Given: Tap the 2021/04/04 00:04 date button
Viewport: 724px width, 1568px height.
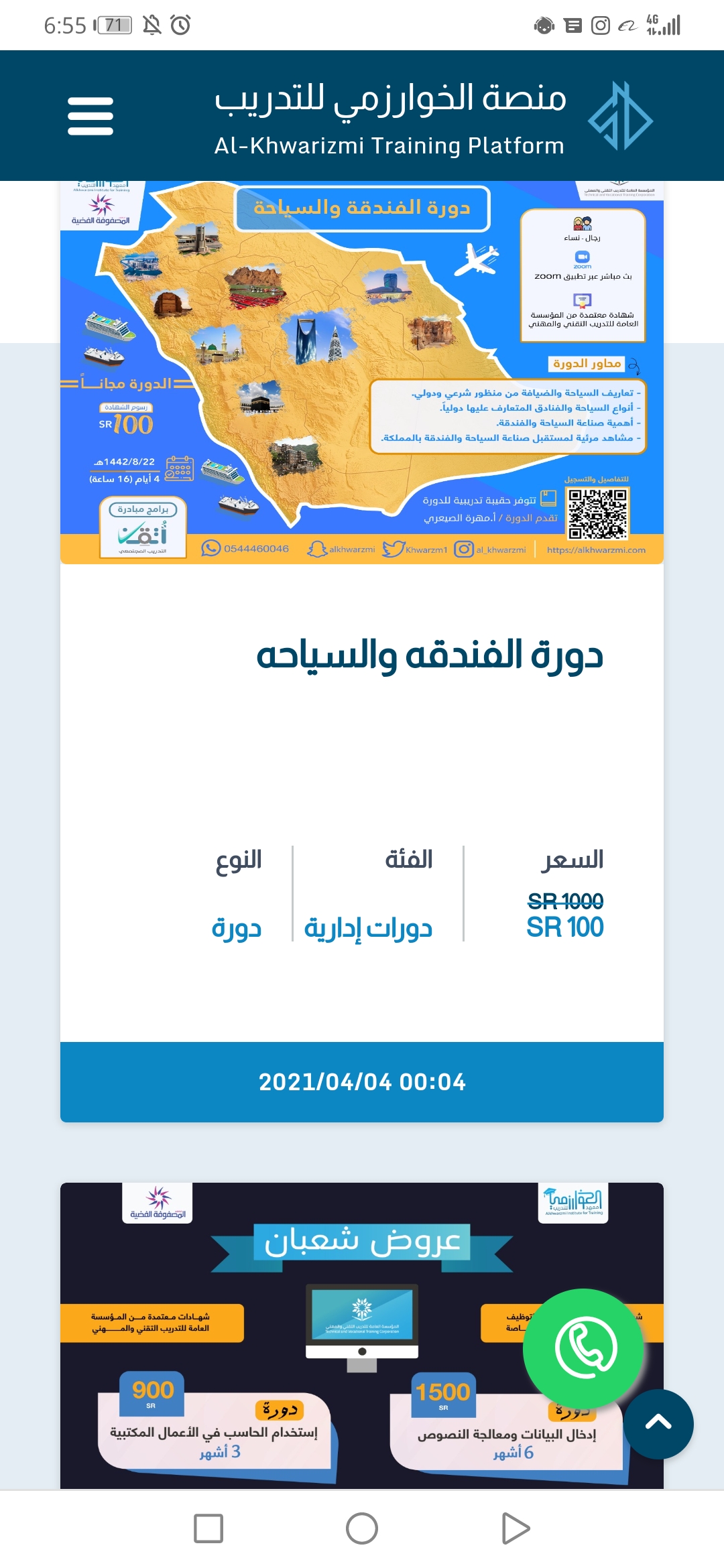Looking at the screenshot, I should (x=362, y=1082).
